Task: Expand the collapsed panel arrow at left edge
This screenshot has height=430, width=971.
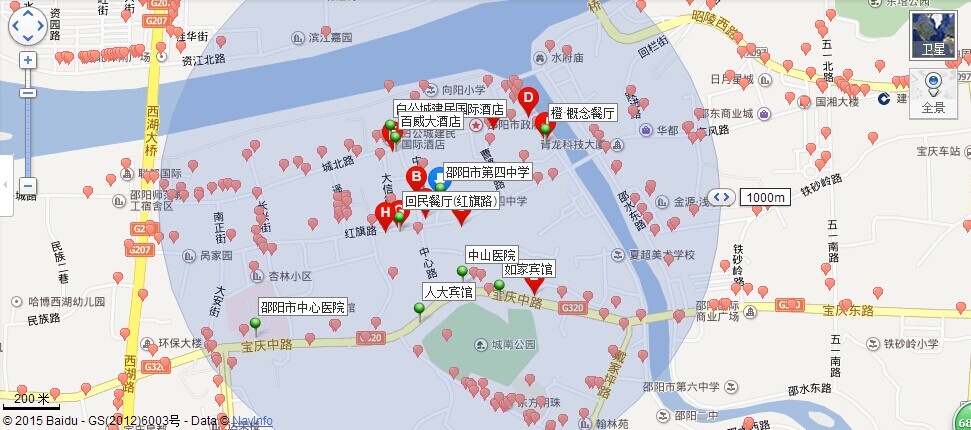Action: pyautogui.click(x=4, y=185)
